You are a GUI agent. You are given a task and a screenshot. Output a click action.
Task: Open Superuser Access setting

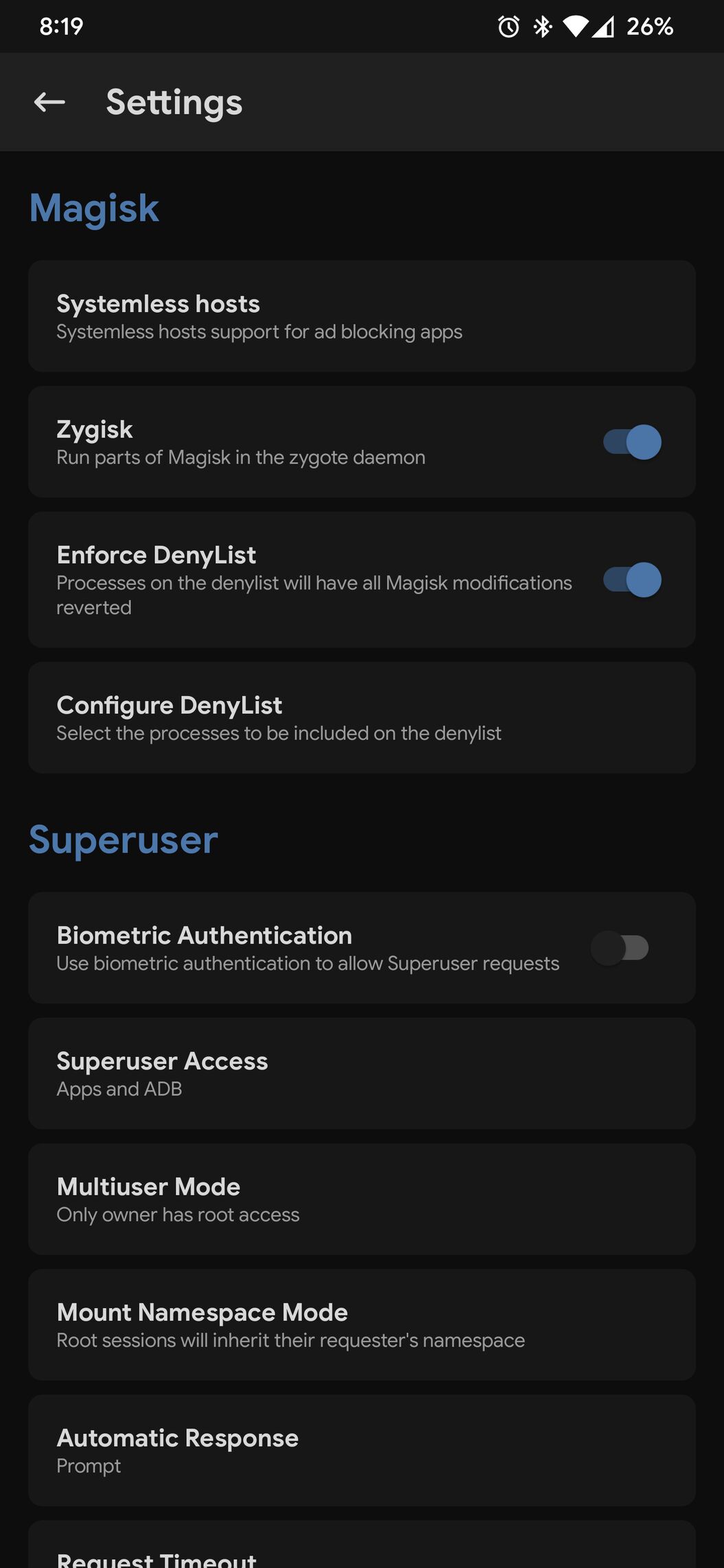(x=362, y=1073)
